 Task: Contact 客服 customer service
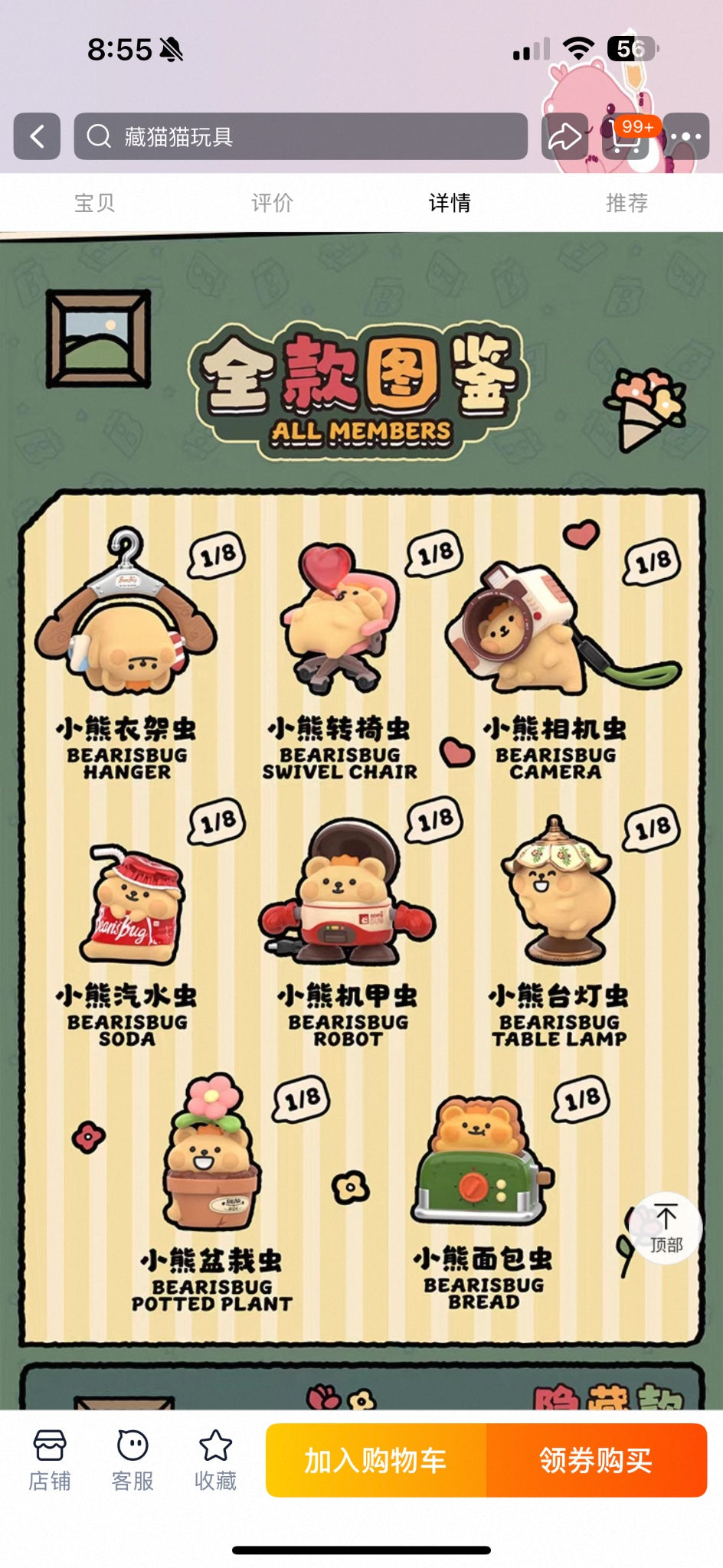tap(132, 1460)
